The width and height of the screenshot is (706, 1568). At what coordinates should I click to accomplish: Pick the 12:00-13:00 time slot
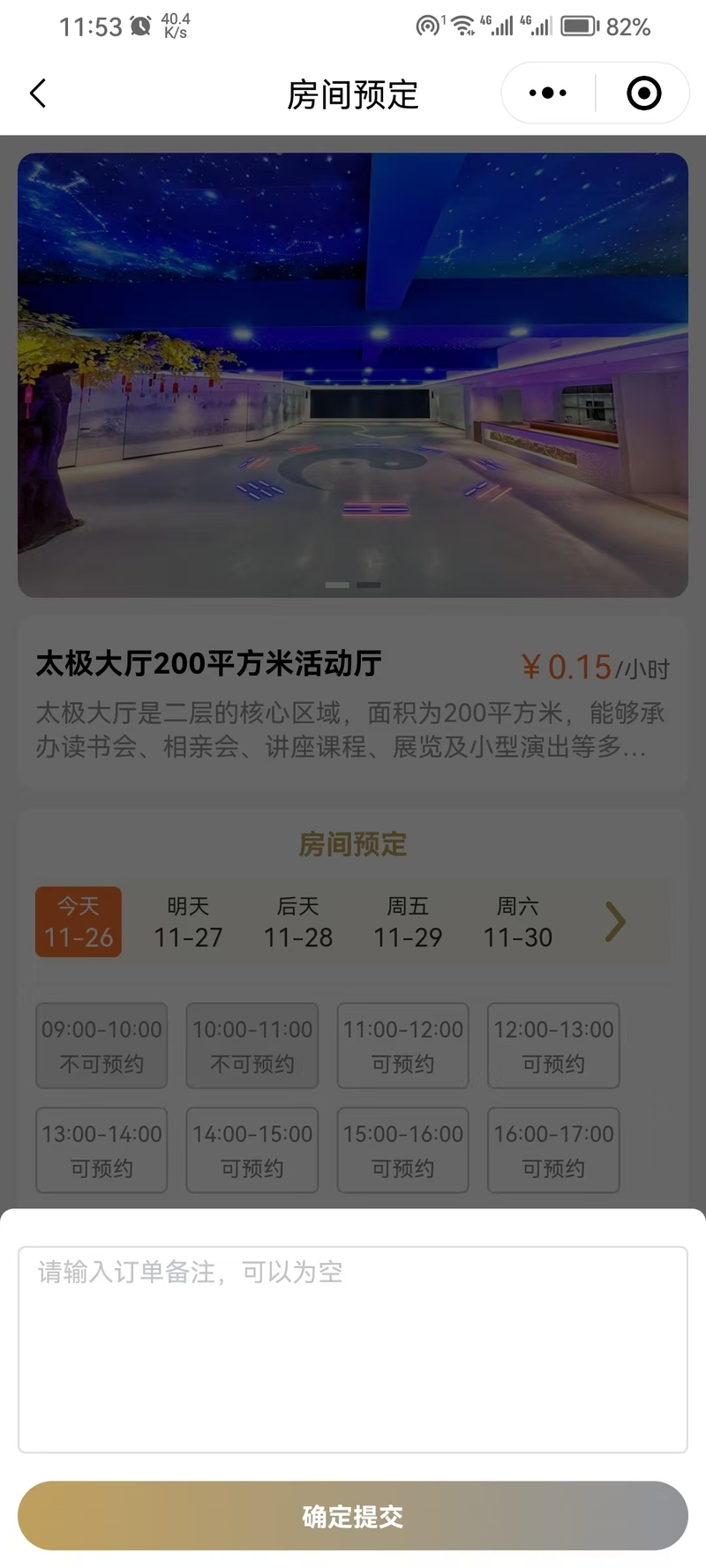pyautogui.click(x=553, y=1046)
